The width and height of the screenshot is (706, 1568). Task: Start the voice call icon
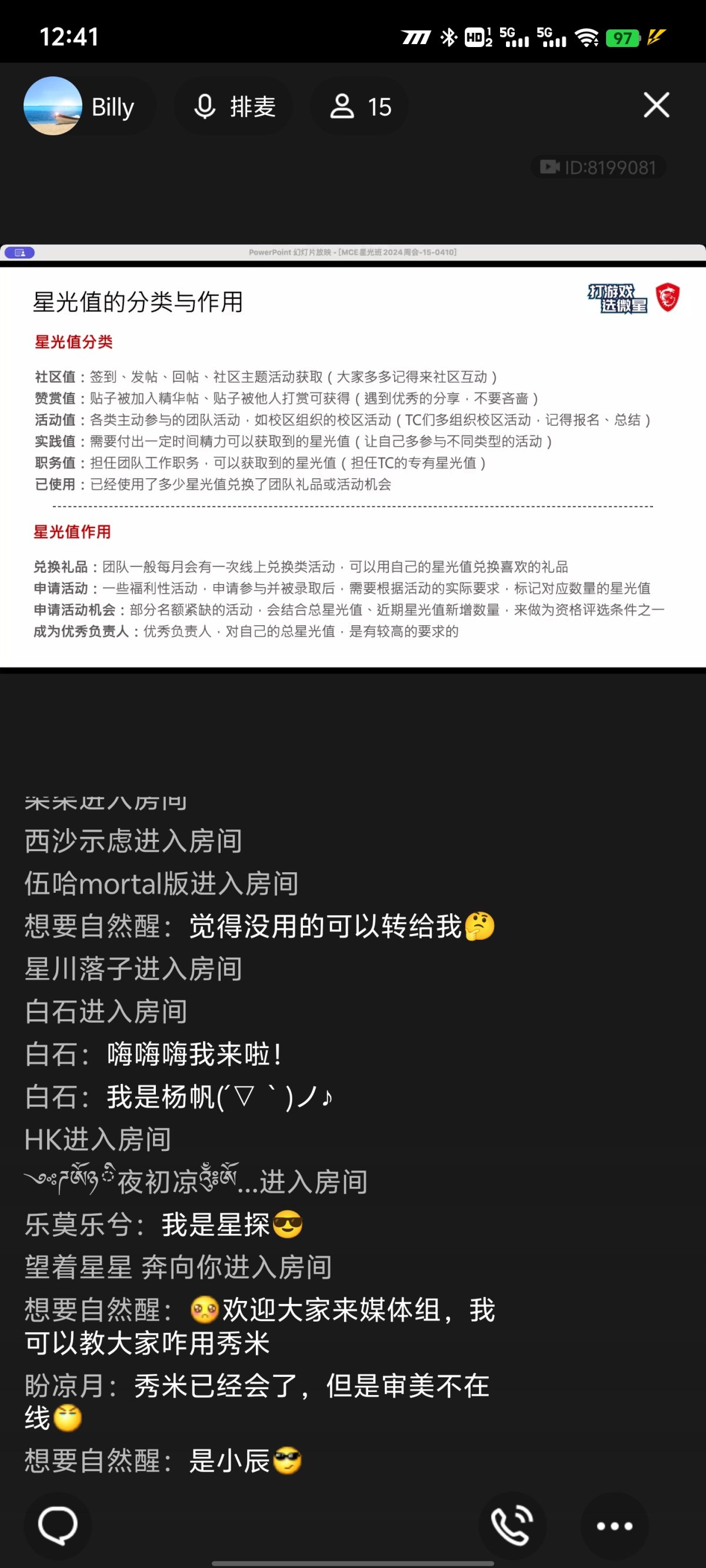[512, 1525]
